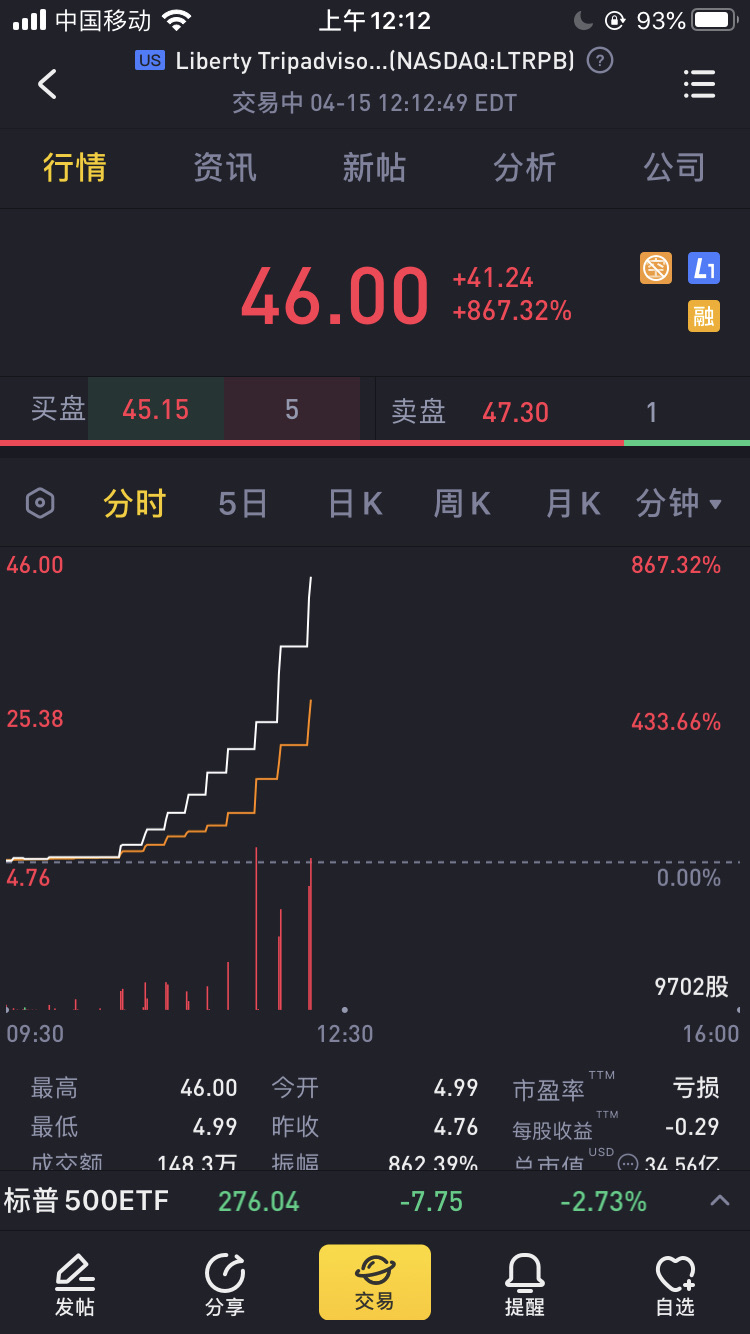Expand the 分钟 interval dropdown
750x1334 pixels.
coord(679,503)
